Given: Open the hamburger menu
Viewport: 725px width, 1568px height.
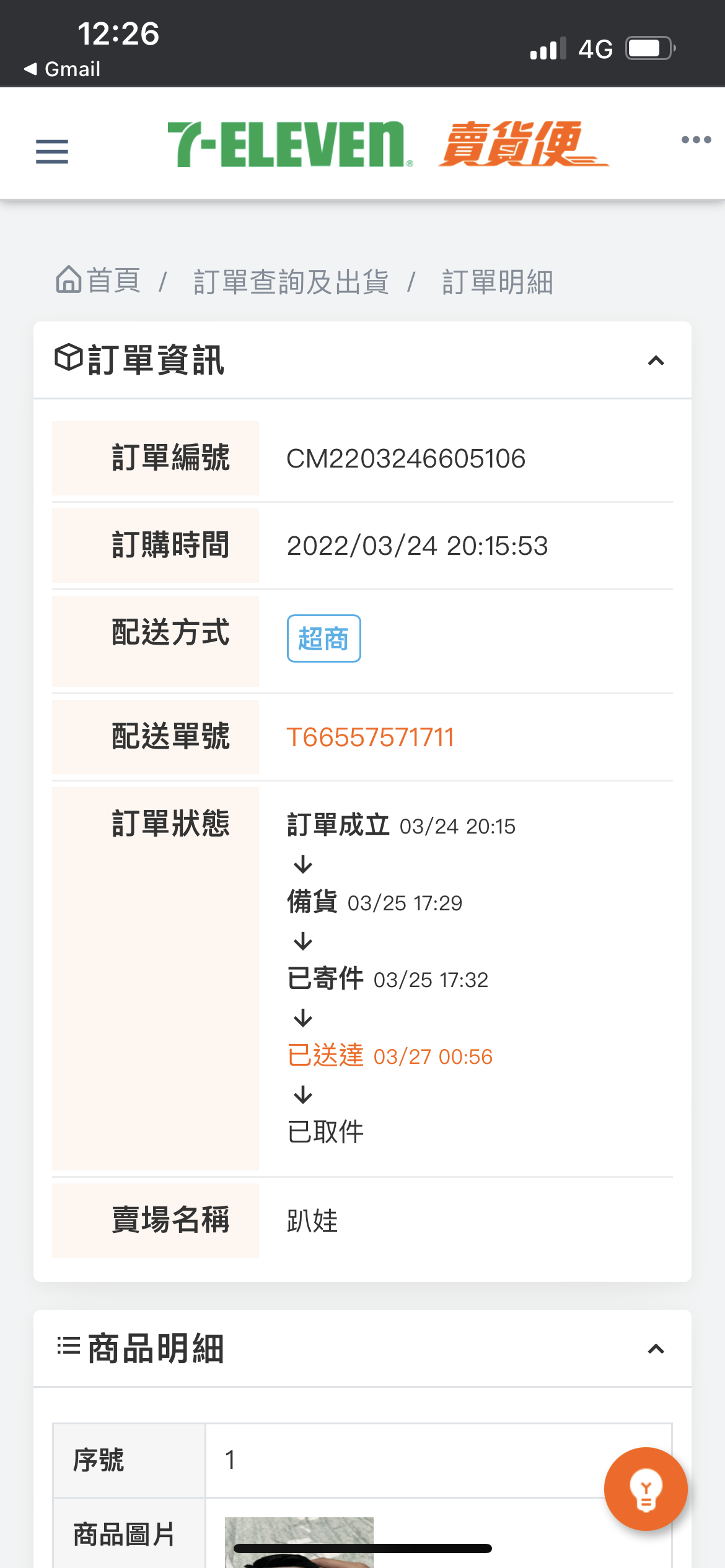Looking at the screenshot, I should point(52,152).
